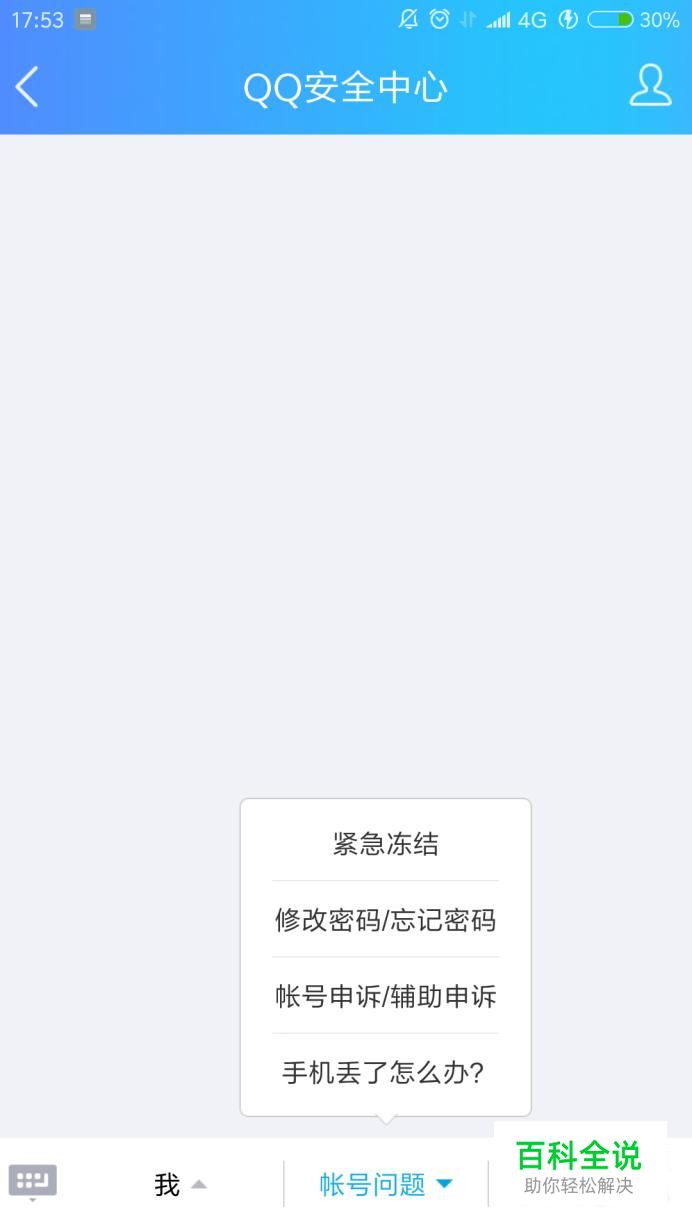
Task: Select 紧急冻结 from the menu
Action: (x=385, y=844)
